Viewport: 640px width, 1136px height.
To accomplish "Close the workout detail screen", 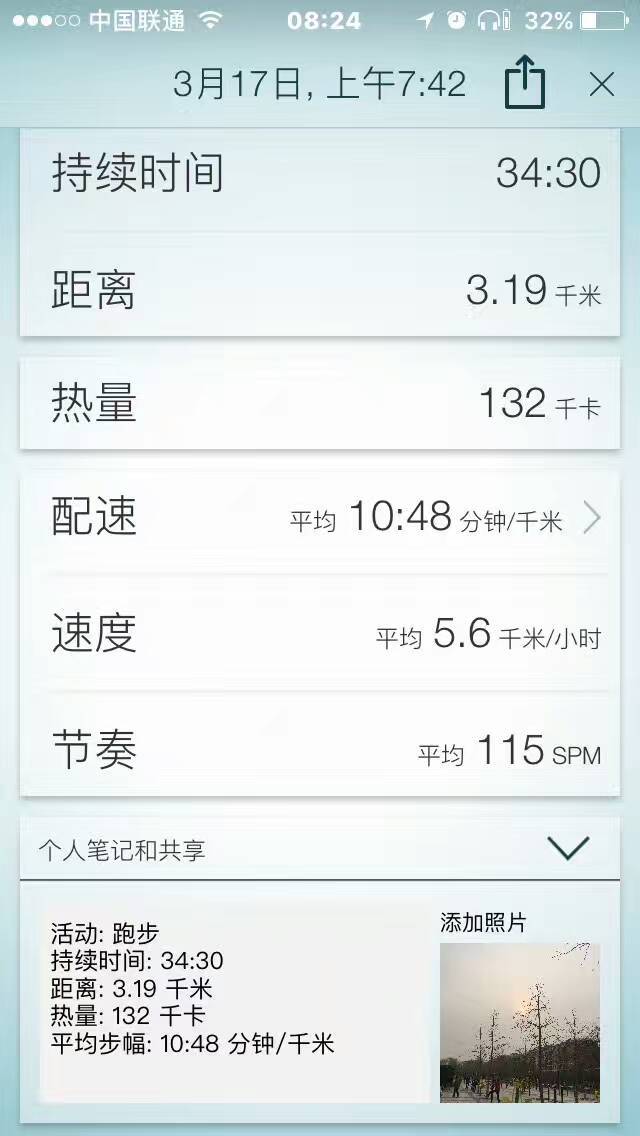I will pyautogui.click(x=602, y=85).
